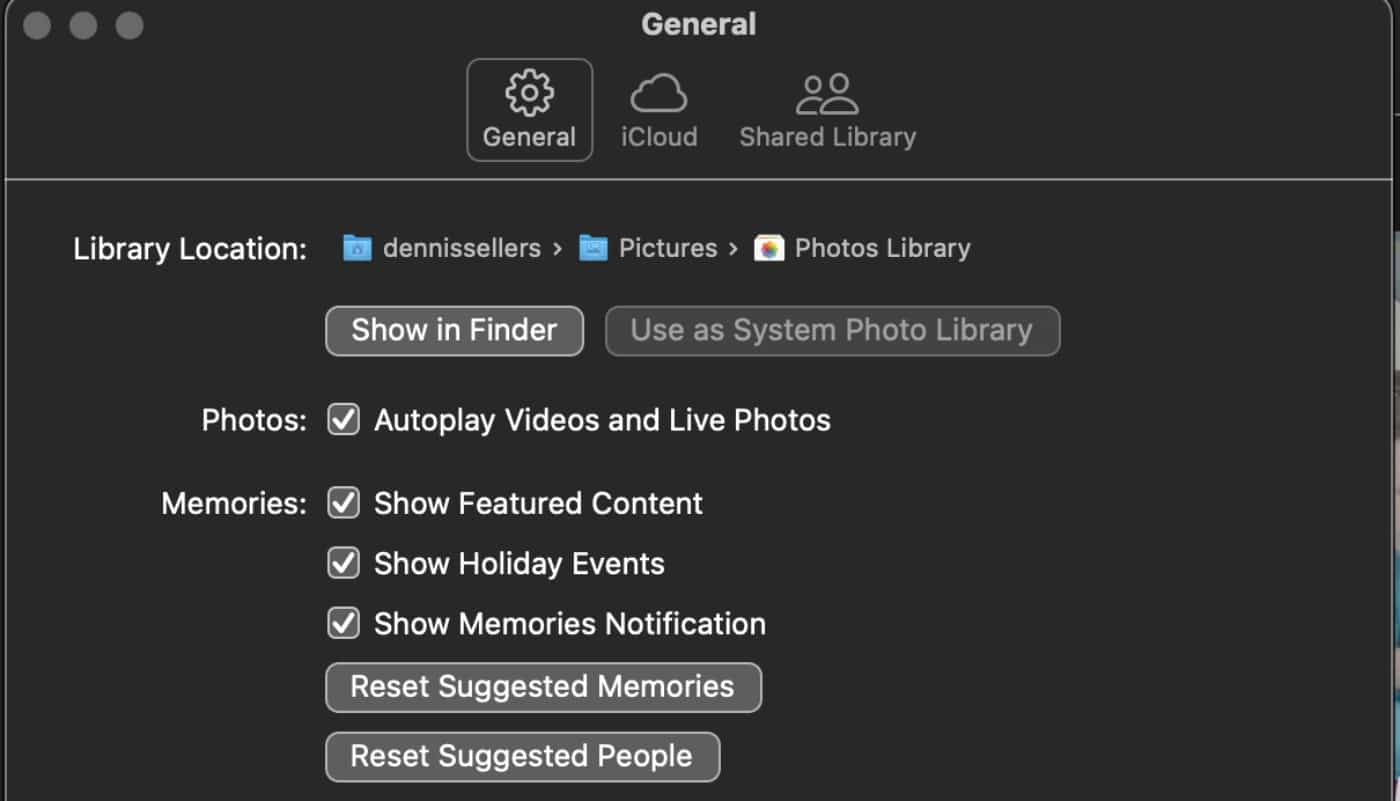Toggle the Show Featured Content checkbox
This screenshot has height=801, width=1400.
point(344,503)
